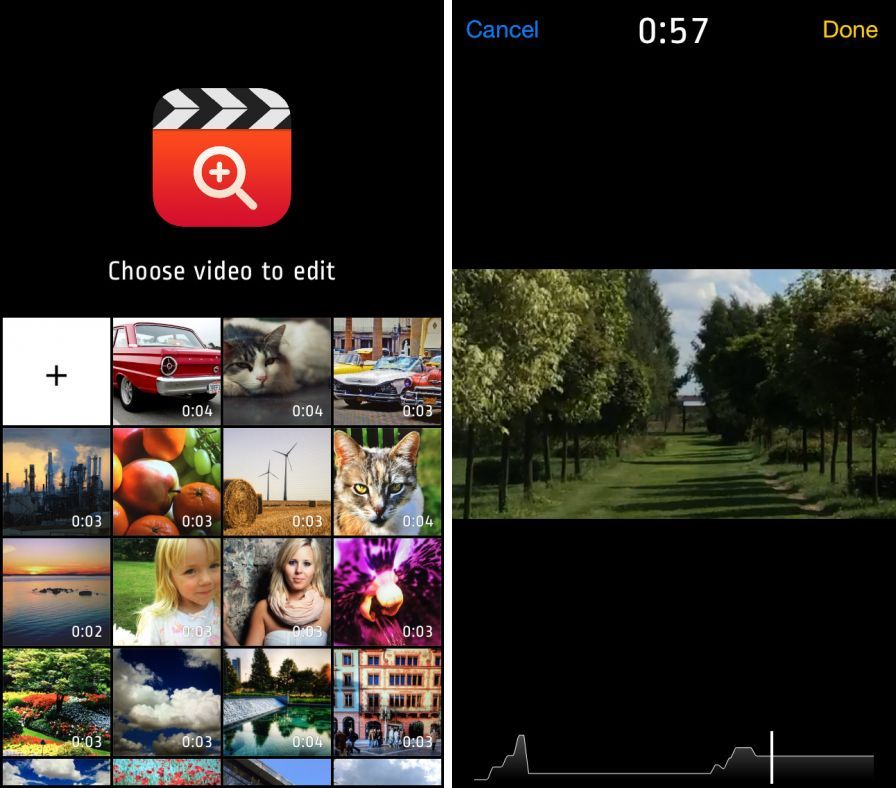Screen dimensions: 896x788
Task: Cancel the video editing
Action: tap(502, 30)
